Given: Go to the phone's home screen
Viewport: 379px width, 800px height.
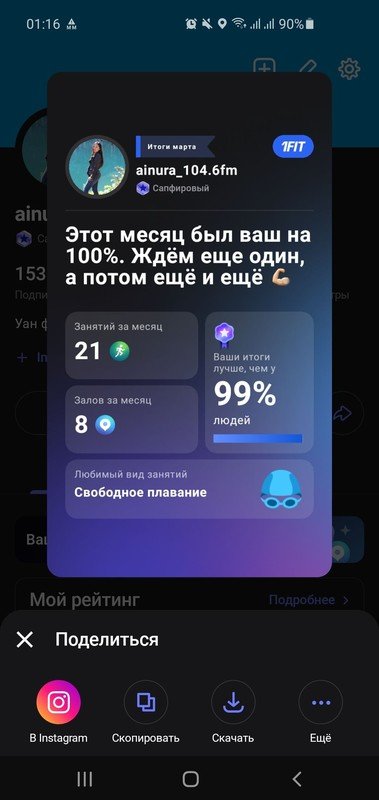Looking at the screenshot, I should tap(190, 779).
